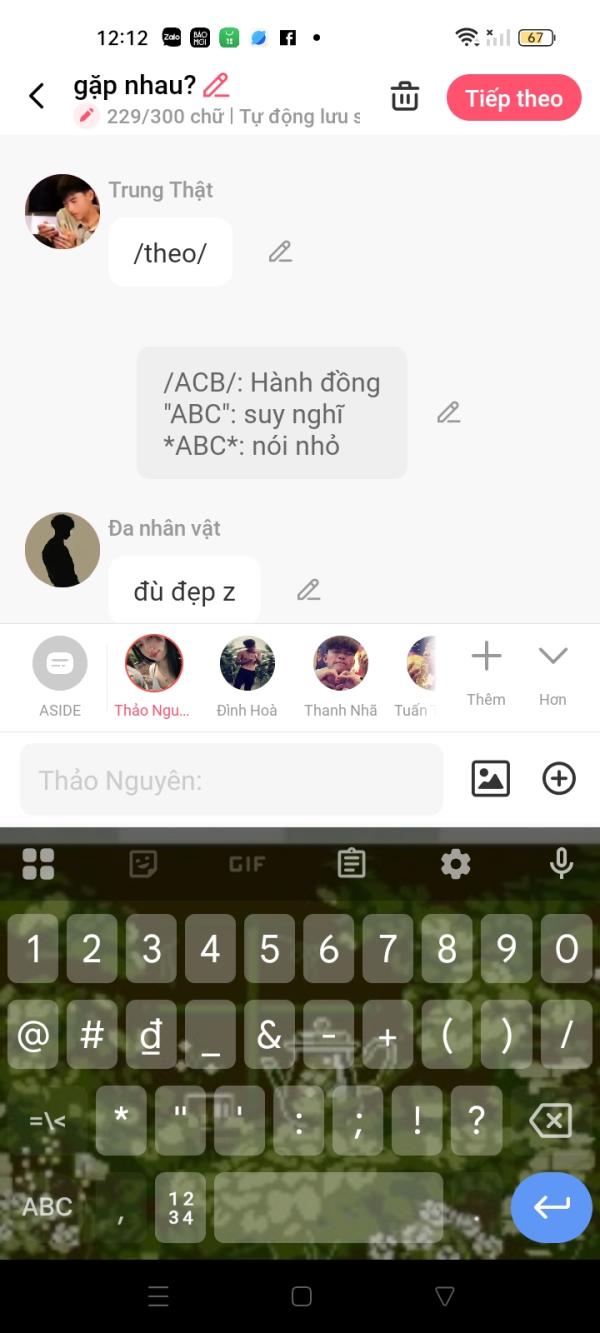Delete with the trash can icon

(x=405, y=97)
